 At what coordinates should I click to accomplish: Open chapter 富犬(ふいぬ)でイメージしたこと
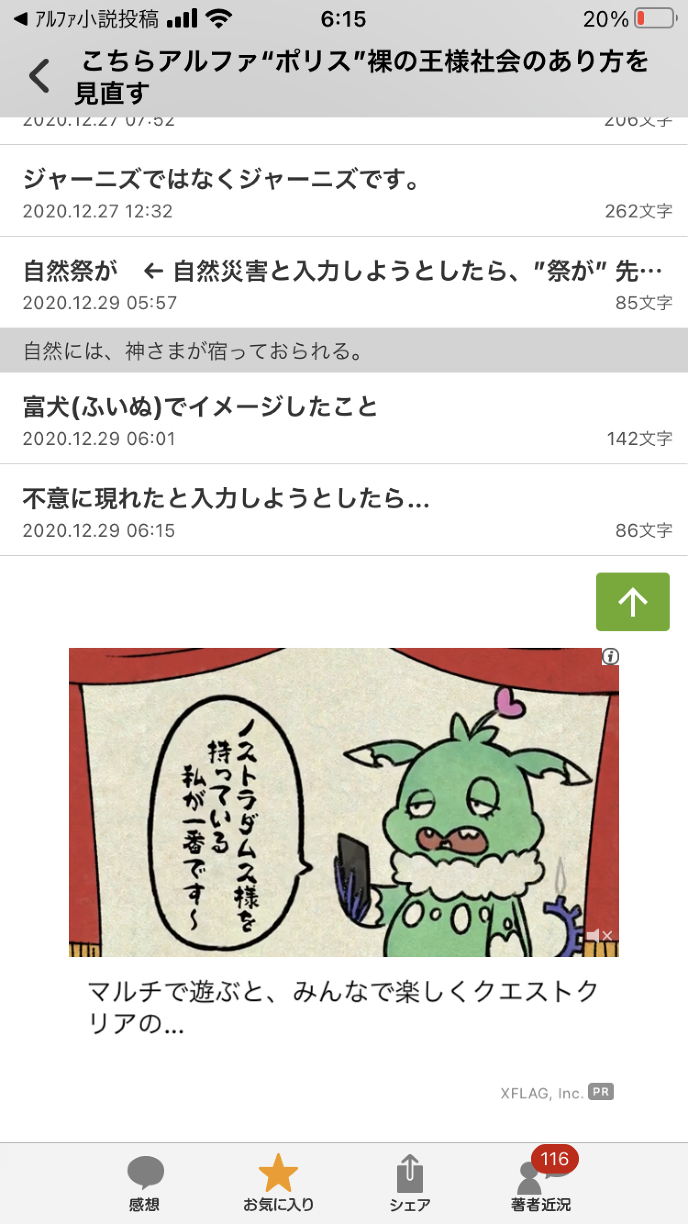pos(343,419)
